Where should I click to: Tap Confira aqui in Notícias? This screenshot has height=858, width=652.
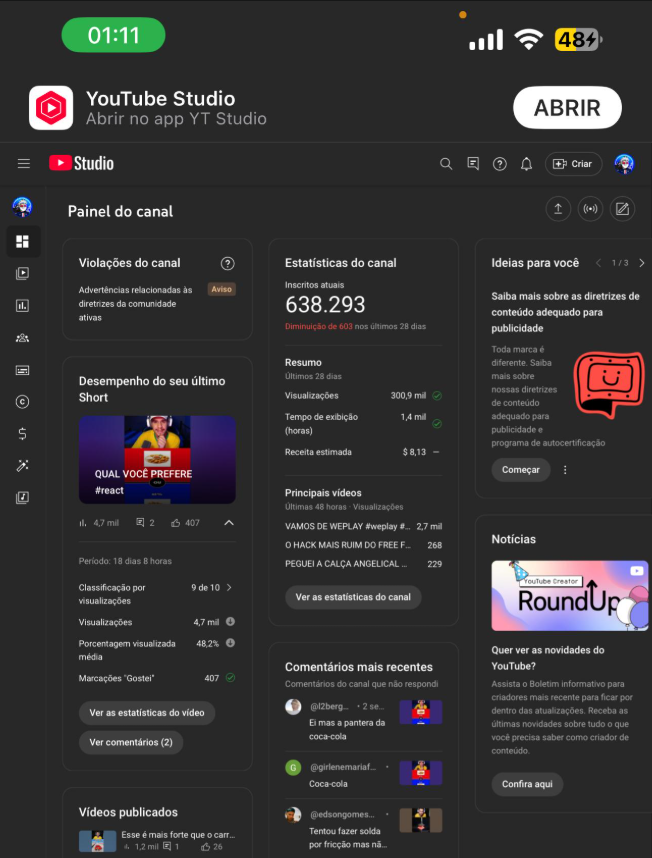pyautogui.click(x=527, y=784)
